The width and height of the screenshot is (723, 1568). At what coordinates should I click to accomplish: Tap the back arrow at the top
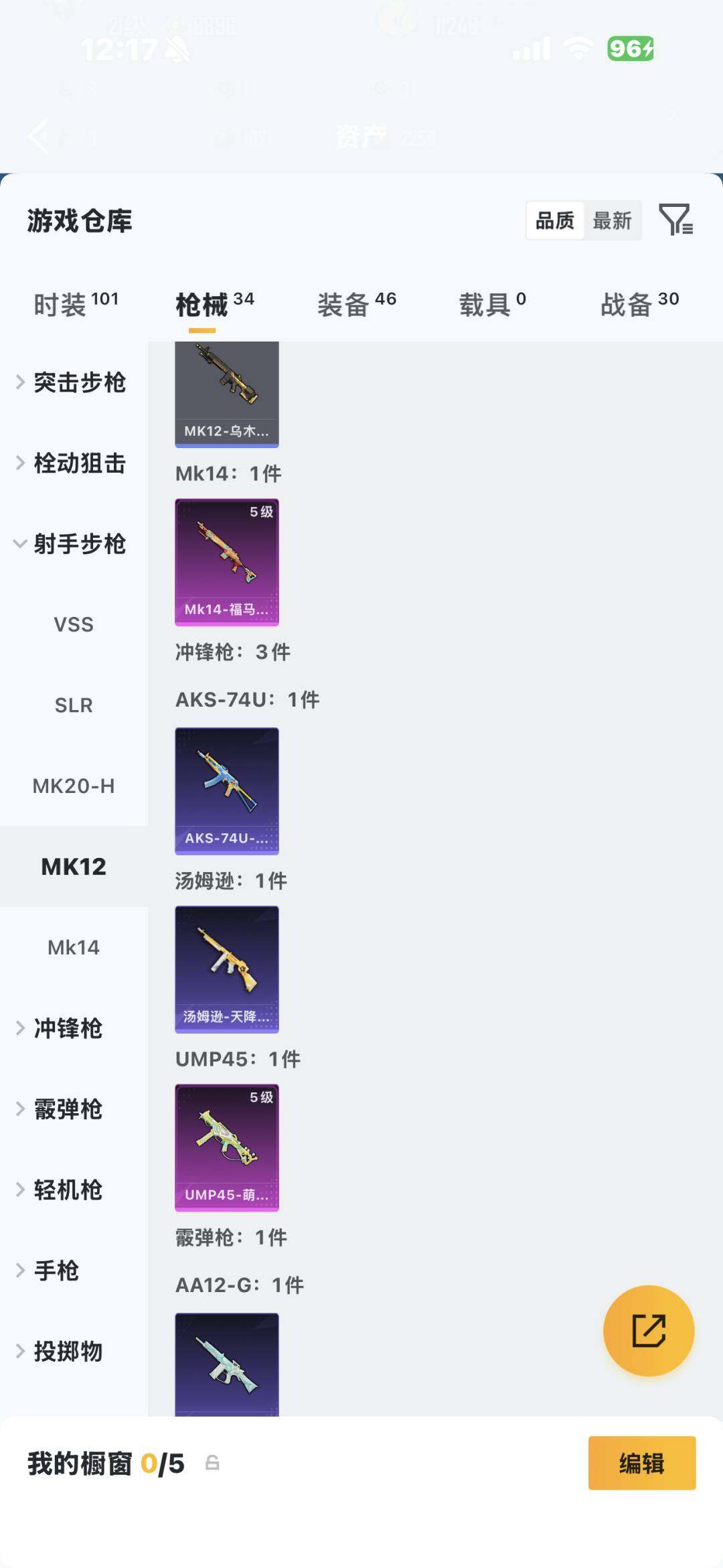coord(38,137)
